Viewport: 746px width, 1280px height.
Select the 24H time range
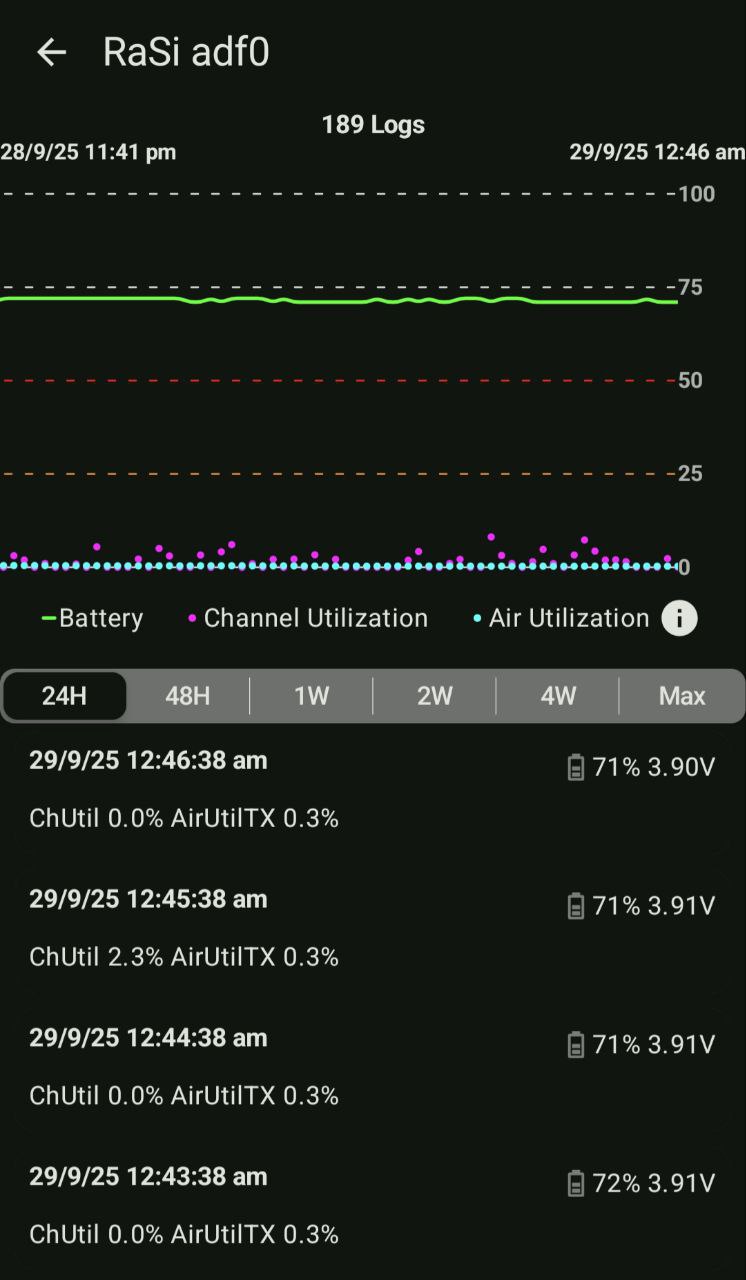pos(65,696)
